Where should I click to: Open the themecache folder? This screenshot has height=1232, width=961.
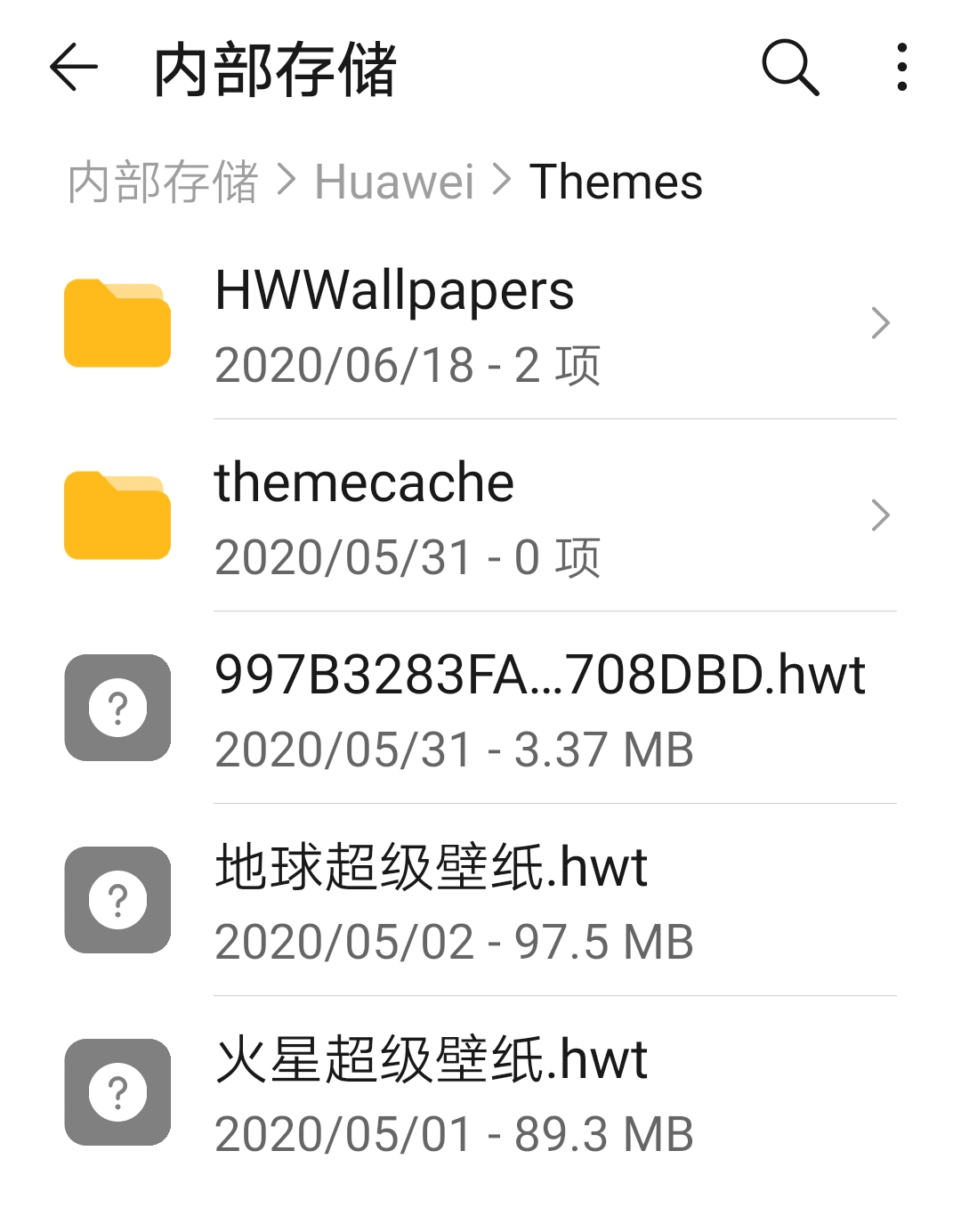480,516
